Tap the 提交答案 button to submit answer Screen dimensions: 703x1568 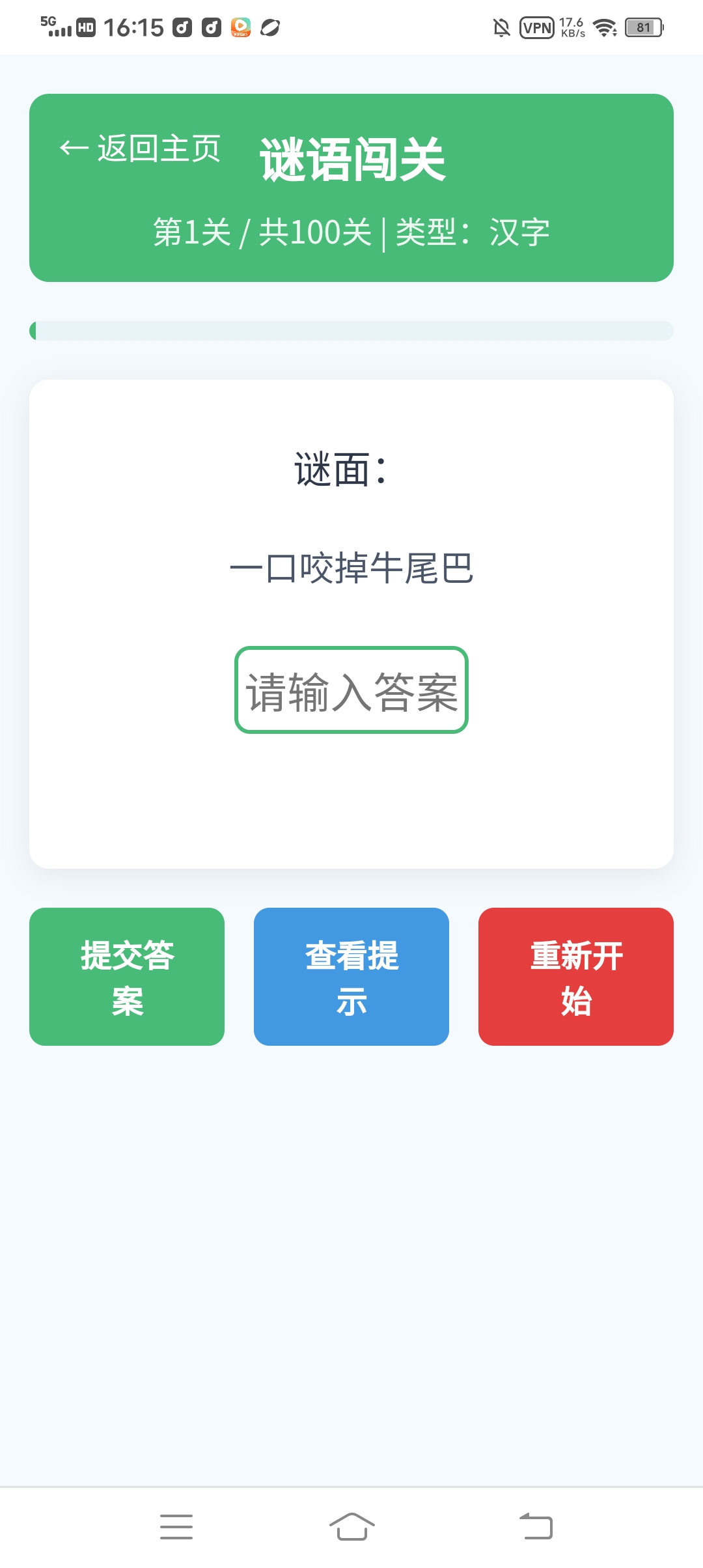click(x=126, y=977)
